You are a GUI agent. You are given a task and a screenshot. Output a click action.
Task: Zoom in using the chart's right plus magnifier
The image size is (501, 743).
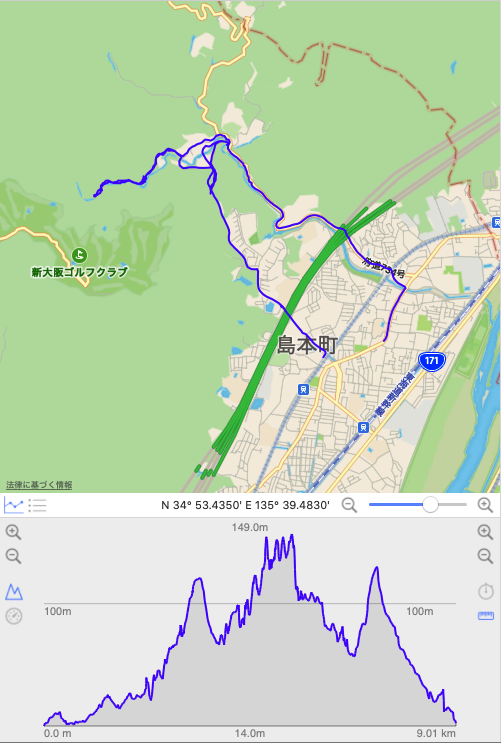[x=485, y=532]
